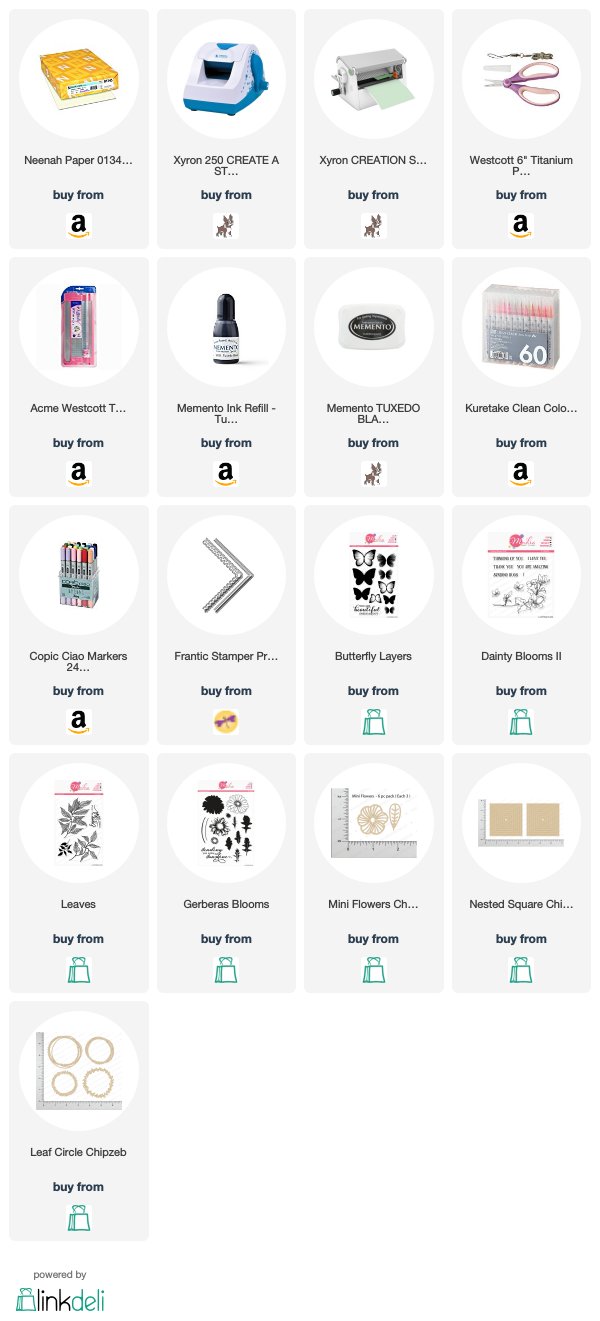600x1321 pixels.
Task: Visit the linkdeli site via its logo
Action: (60, 1298)
